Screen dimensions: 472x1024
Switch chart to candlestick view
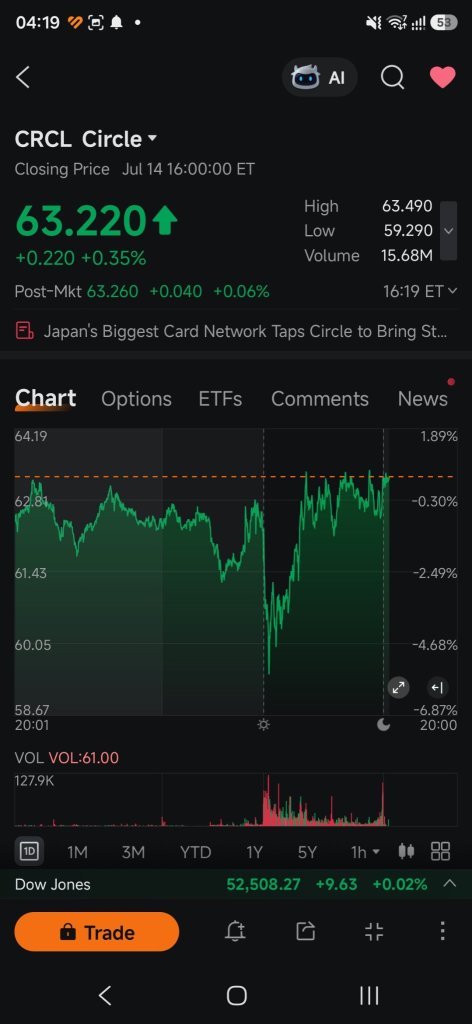point(406,851)
